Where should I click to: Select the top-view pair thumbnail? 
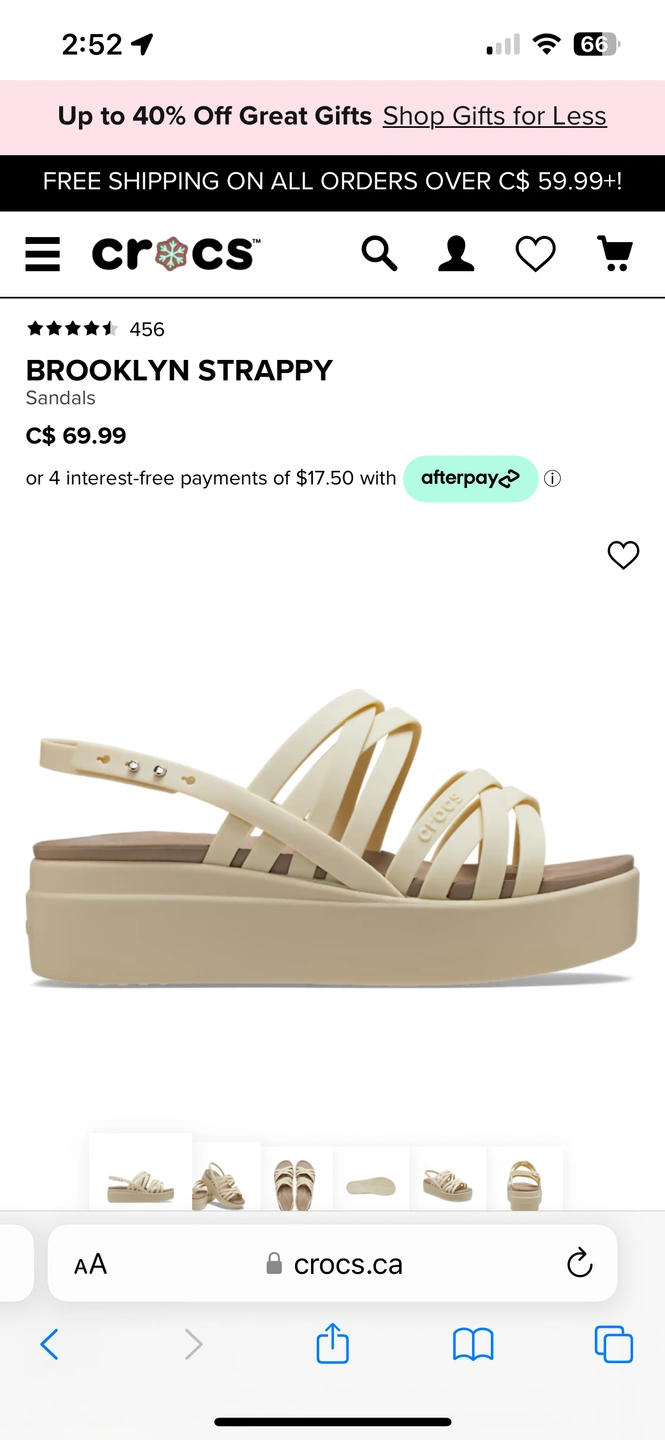pyautogui.click(x=295, y=1179)
